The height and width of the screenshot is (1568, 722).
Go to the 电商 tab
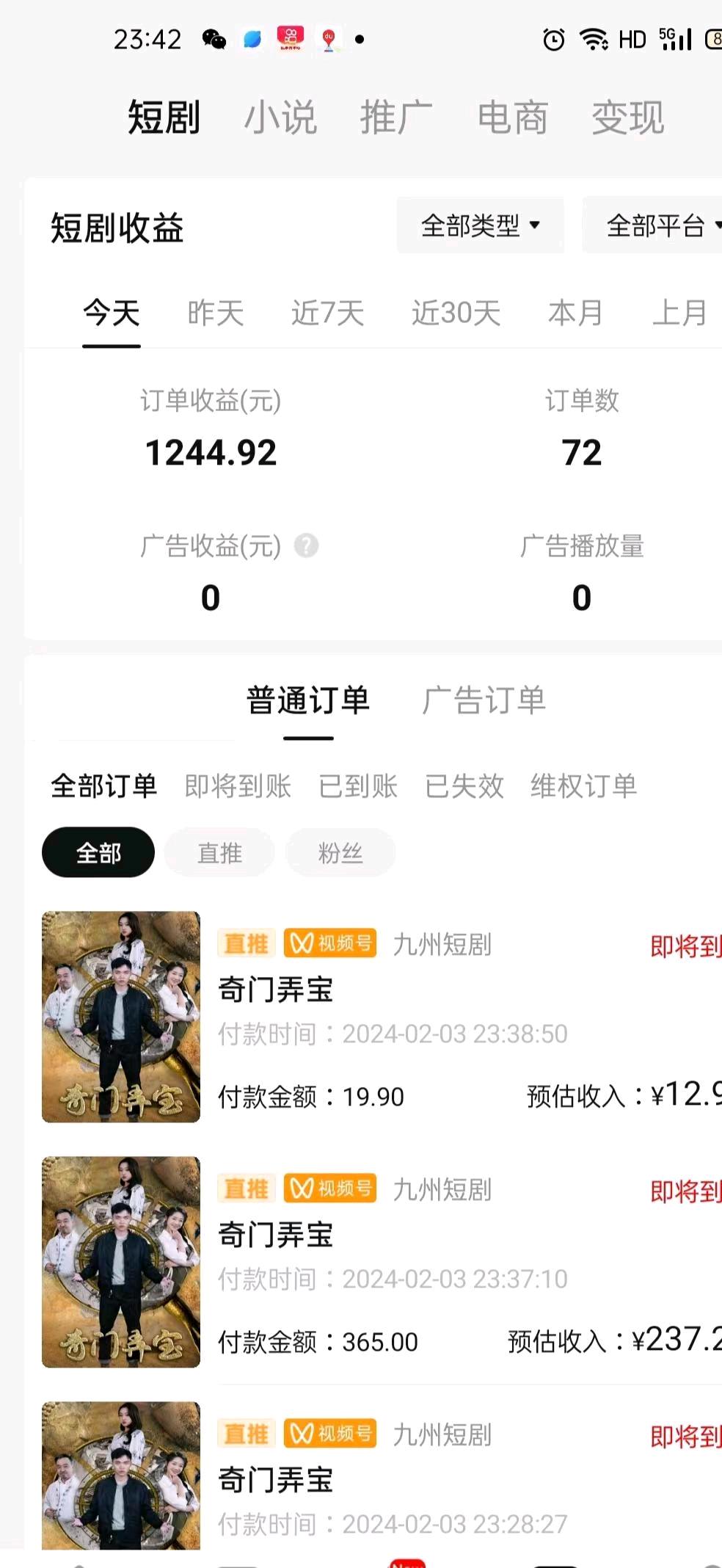point(512,117)
